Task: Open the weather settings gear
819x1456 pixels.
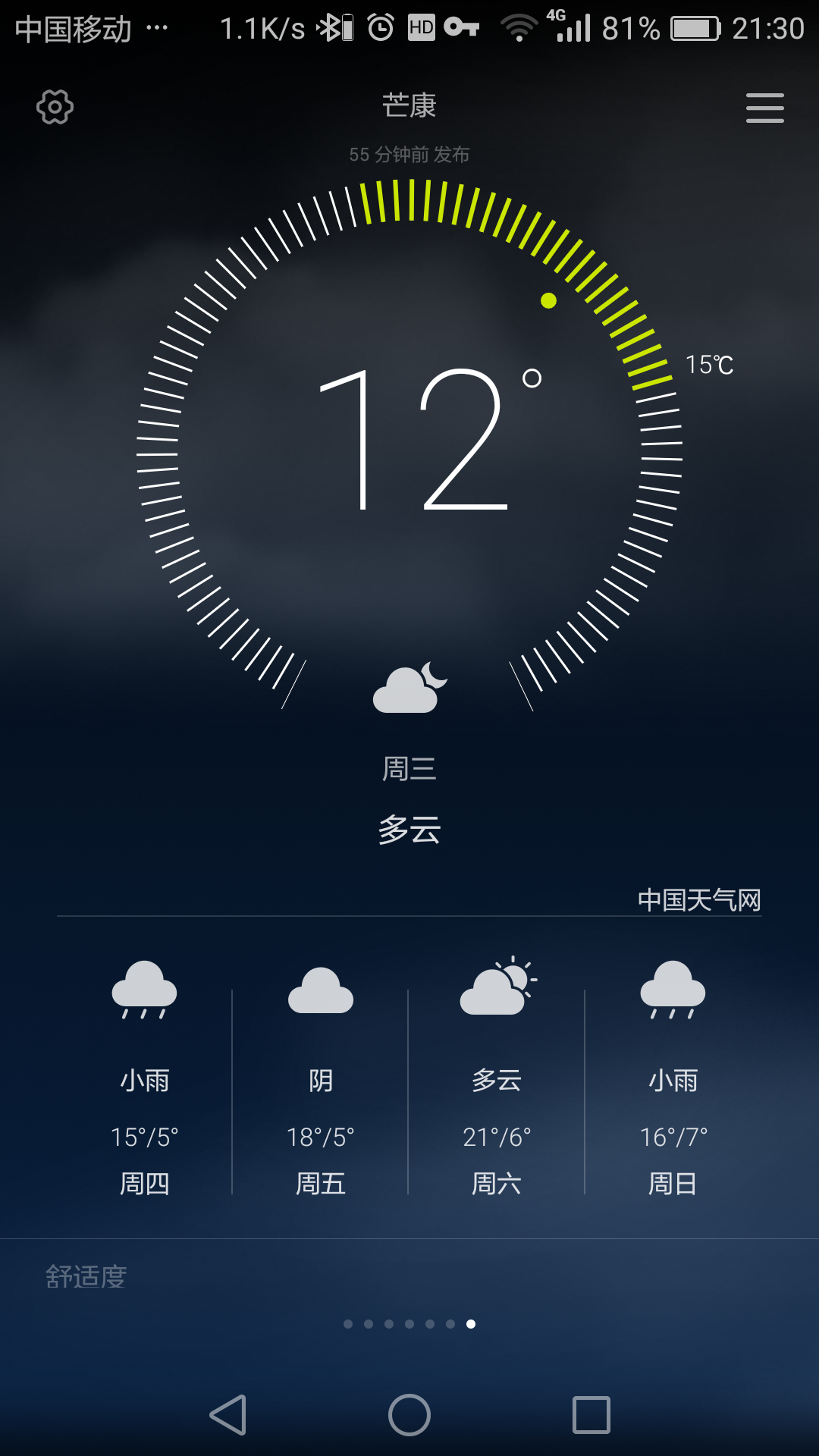Action: point(55,107)
